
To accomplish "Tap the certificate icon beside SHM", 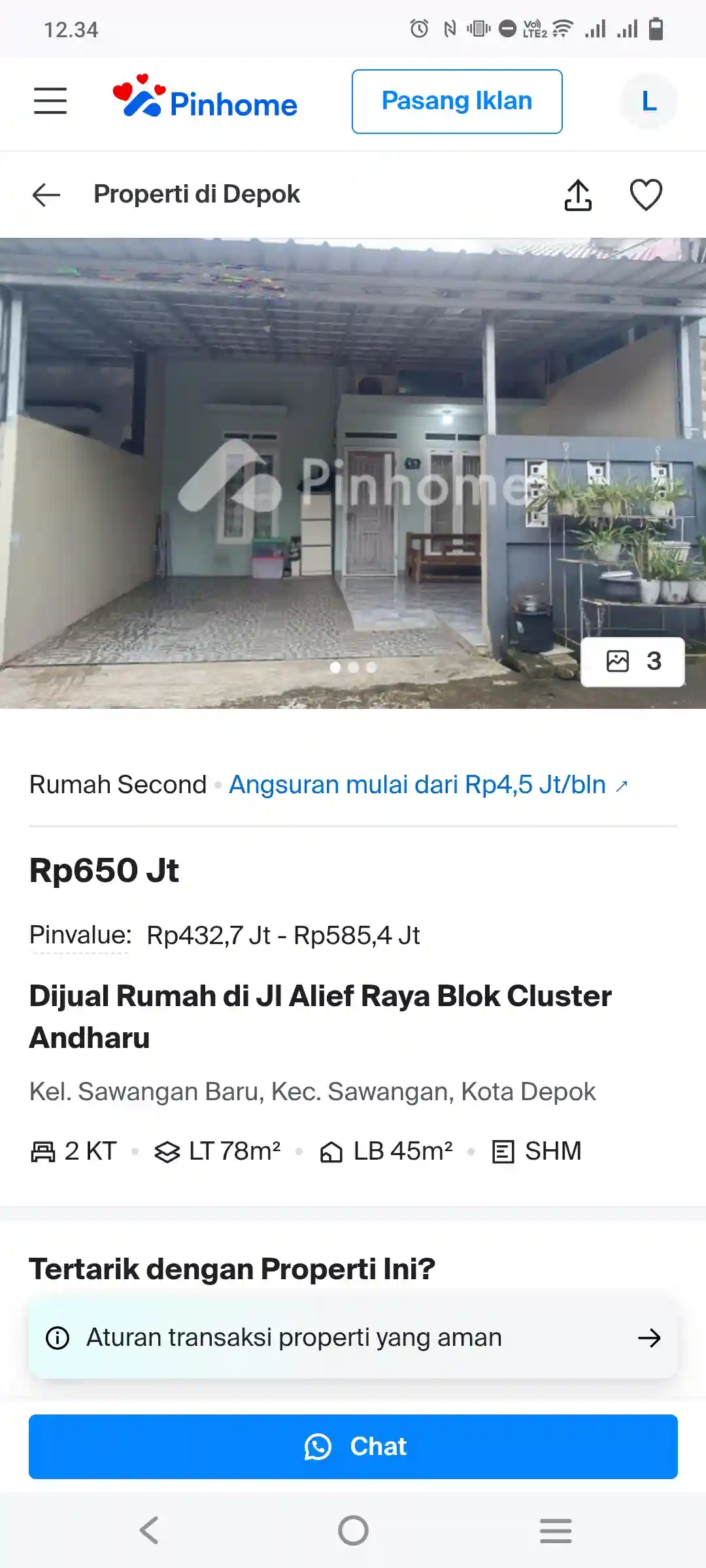I will point(504,1151).
